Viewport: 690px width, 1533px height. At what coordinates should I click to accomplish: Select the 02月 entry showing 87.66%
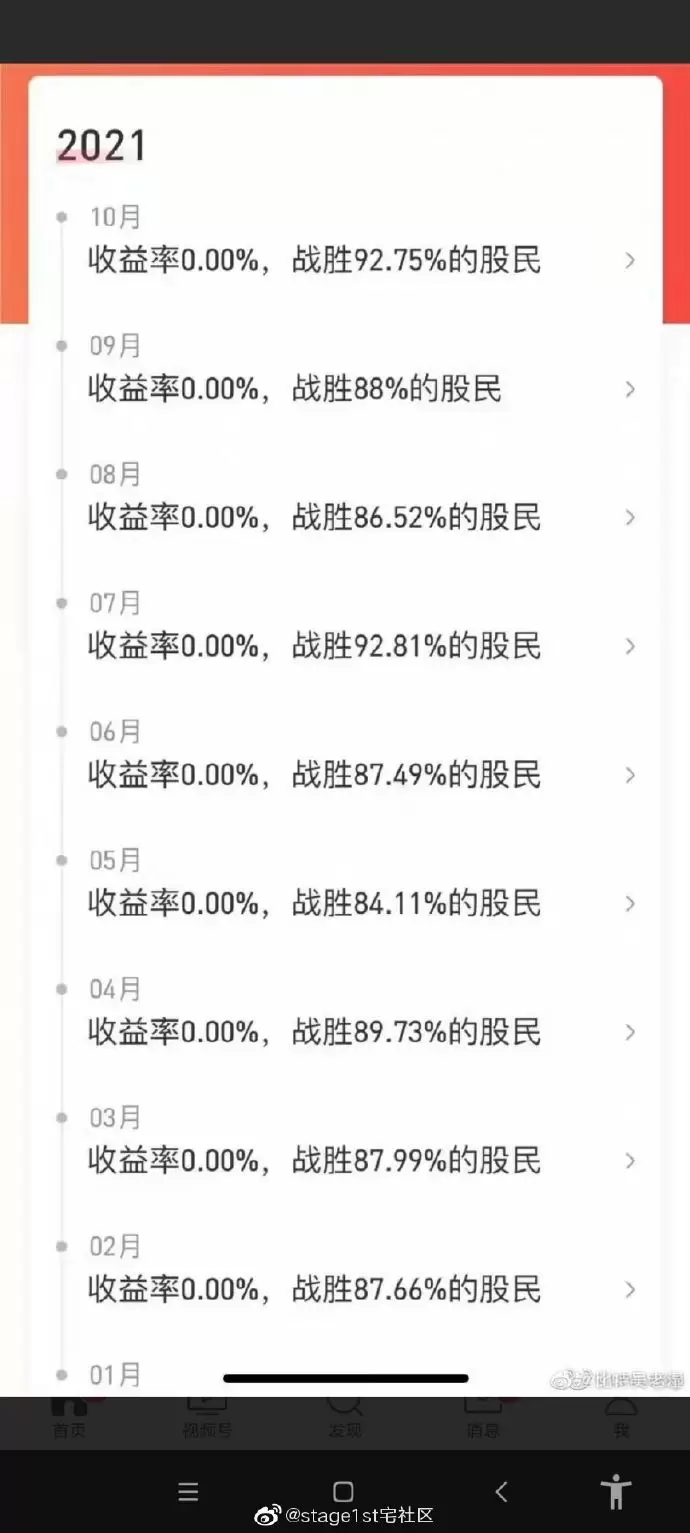(x=345, y=1270)
